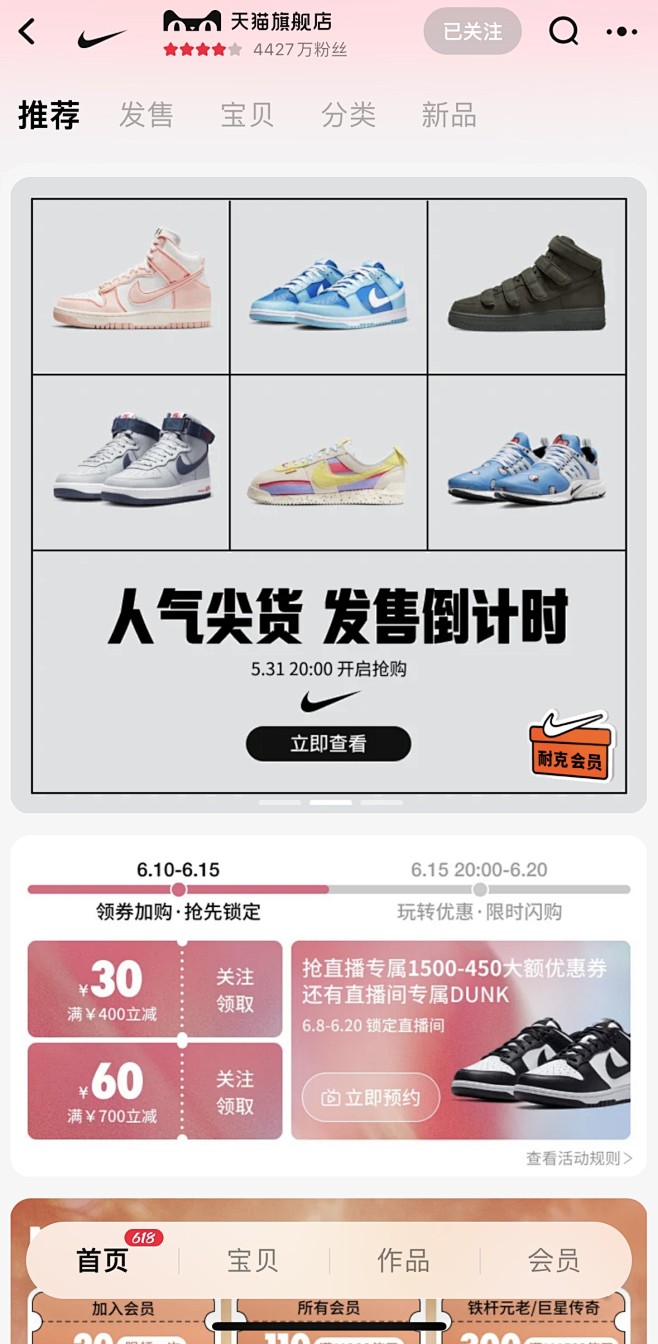
Task: Go to the 会员 bottom tab
Action: pyautogui.click(x=554, y=1260)
